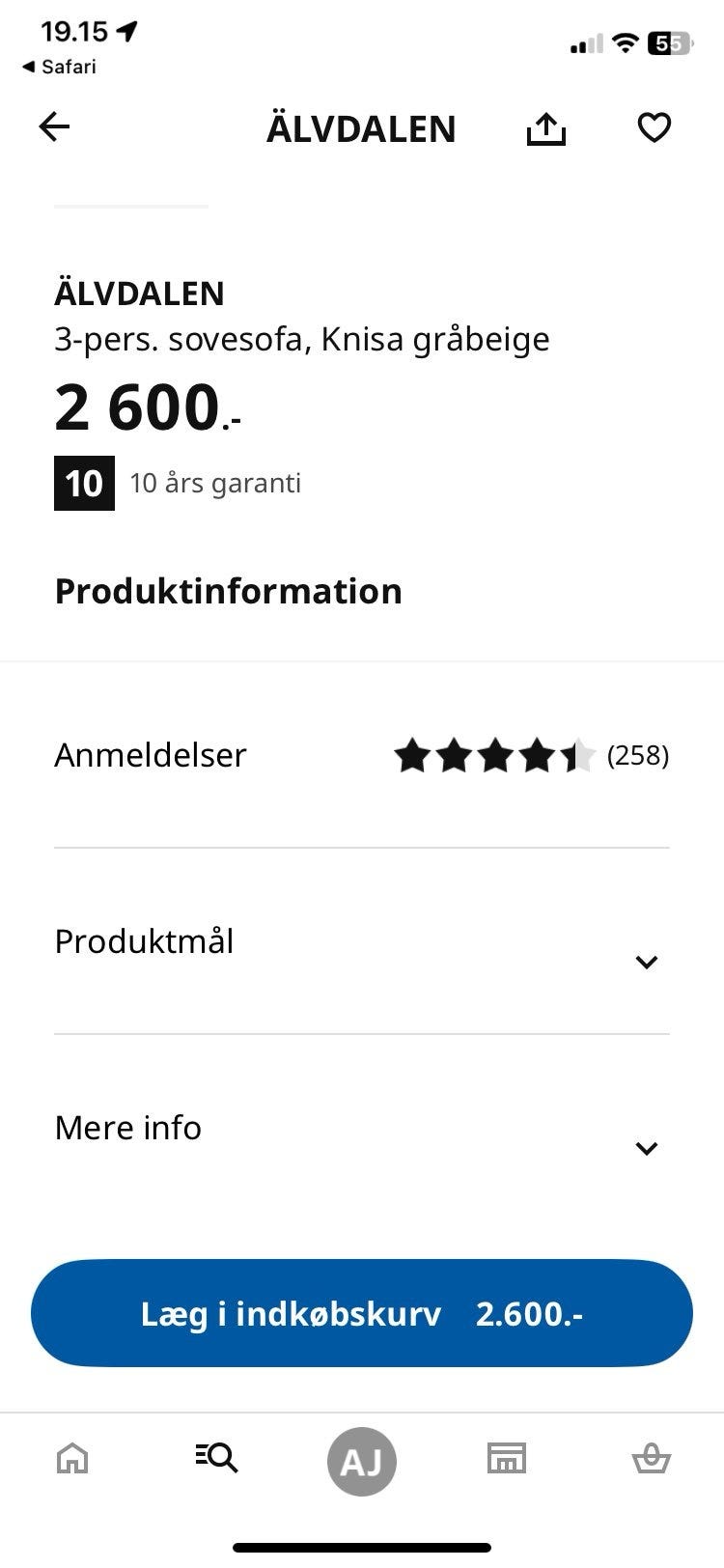Viewport: 724px width, 1568px height.
Task: Open the Anmeldelser reviews row
Action: (151, 755)
